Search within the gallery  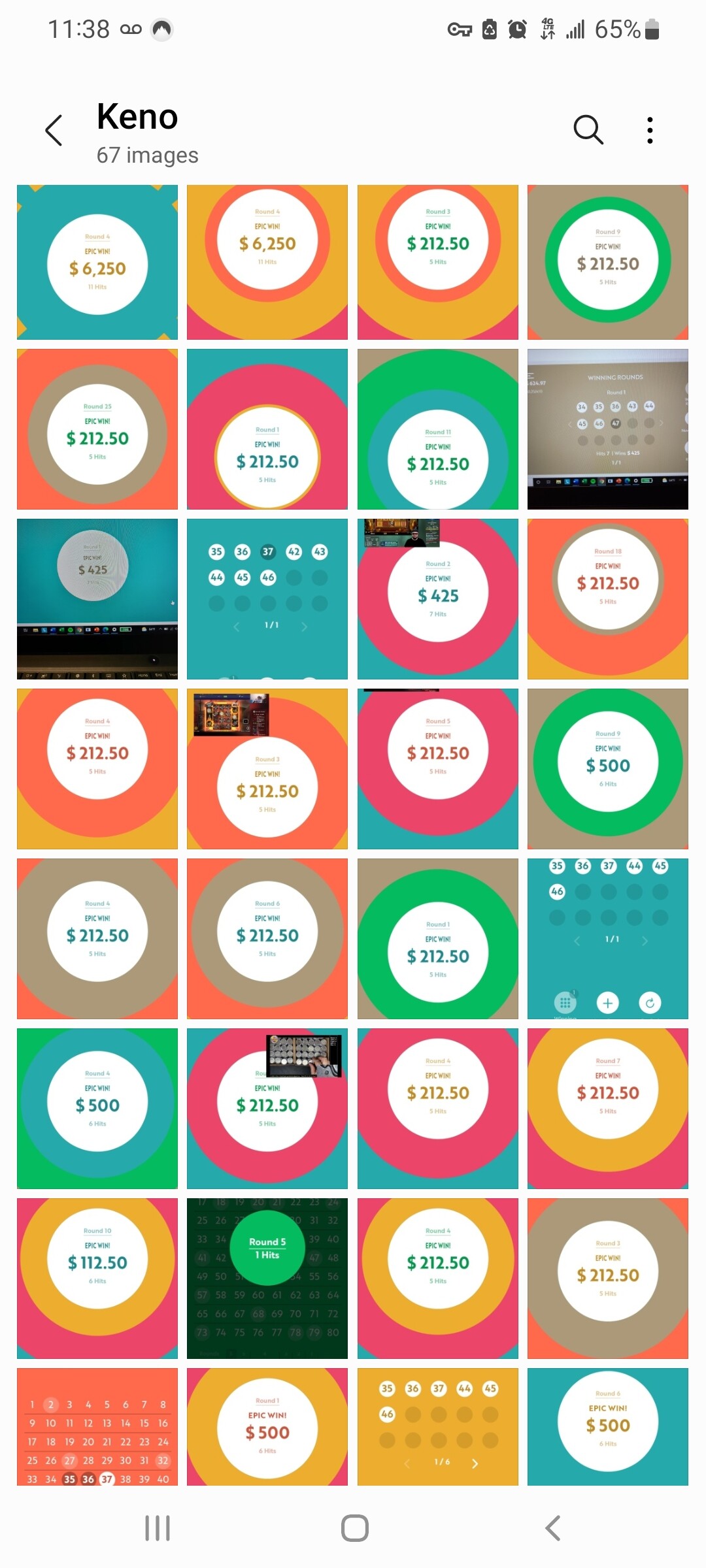point(588,130)
